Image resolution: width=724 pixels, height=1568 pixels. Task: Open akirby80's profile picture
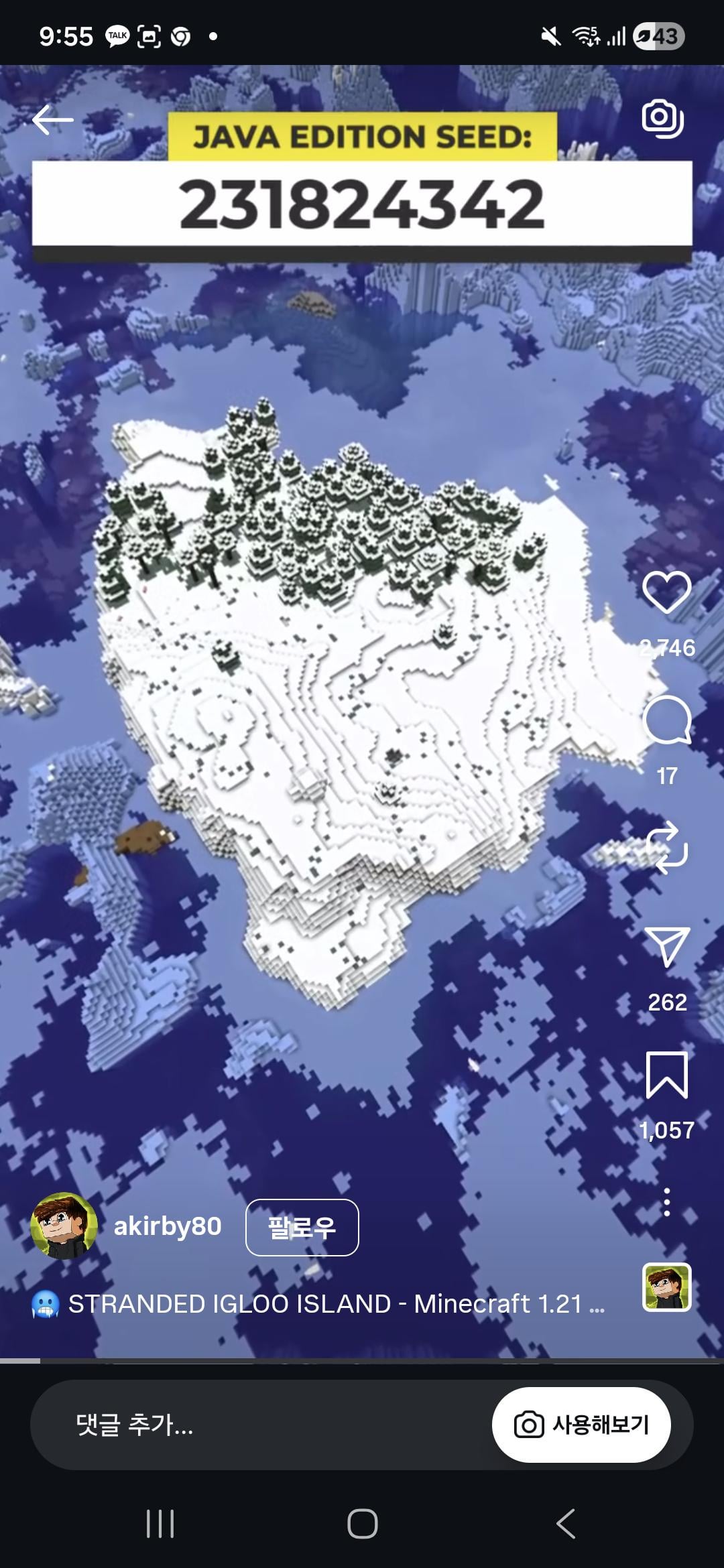[x=64, y=1226]
